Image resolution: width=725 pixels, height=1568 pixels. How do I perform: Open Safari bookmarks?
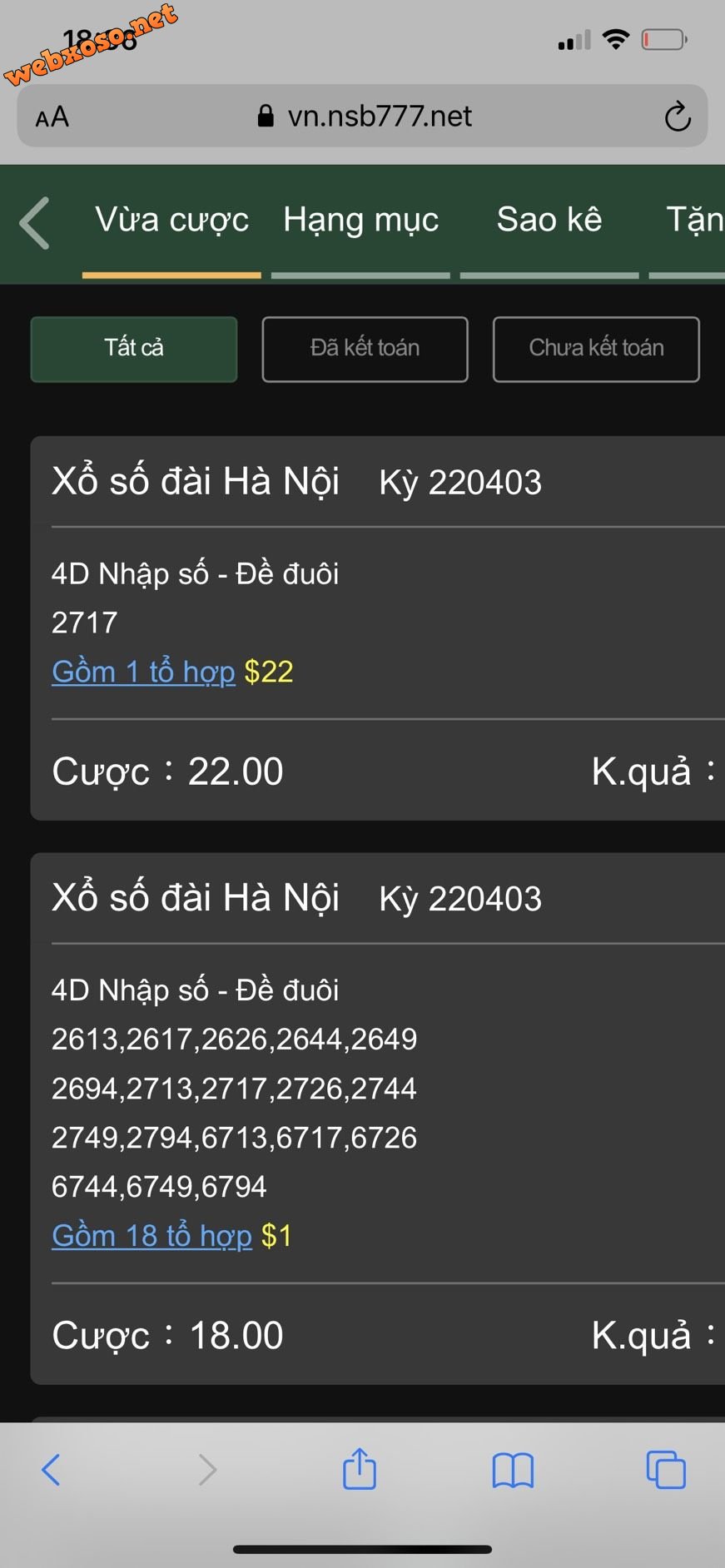tap(513, 1471)
